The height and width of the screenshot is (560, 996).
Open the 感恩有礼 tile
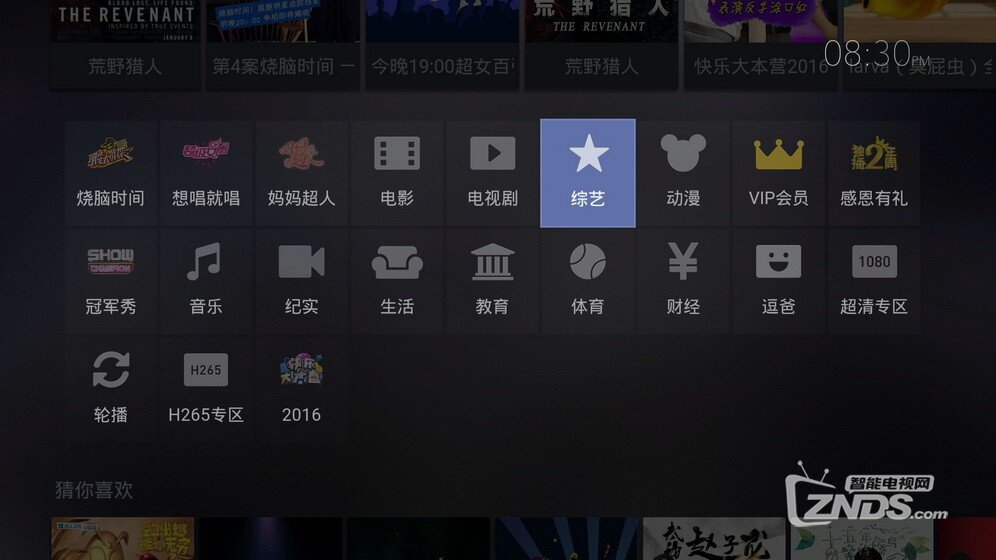(874, 174)
